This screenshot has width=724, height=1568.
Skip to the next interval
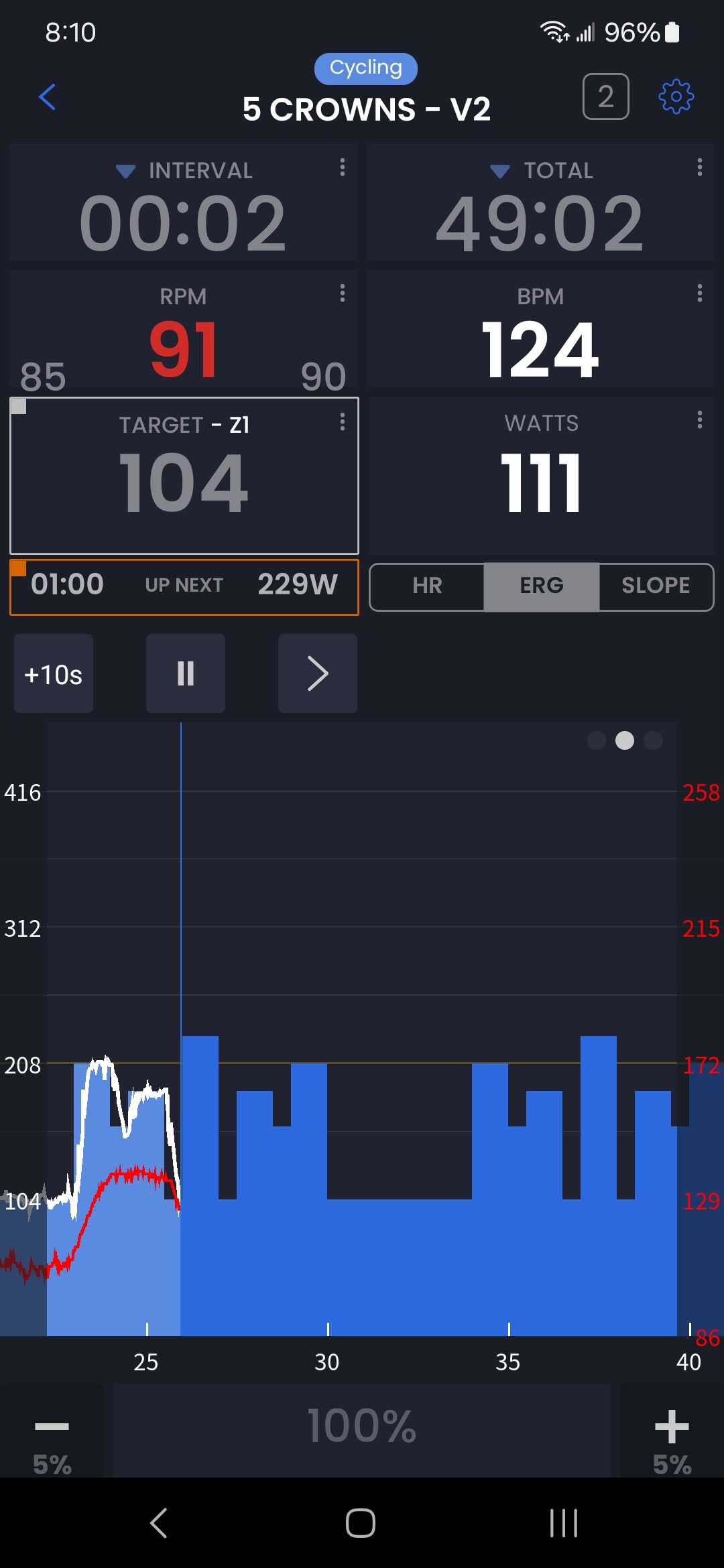pyautogui.click(x=318, y=673)
